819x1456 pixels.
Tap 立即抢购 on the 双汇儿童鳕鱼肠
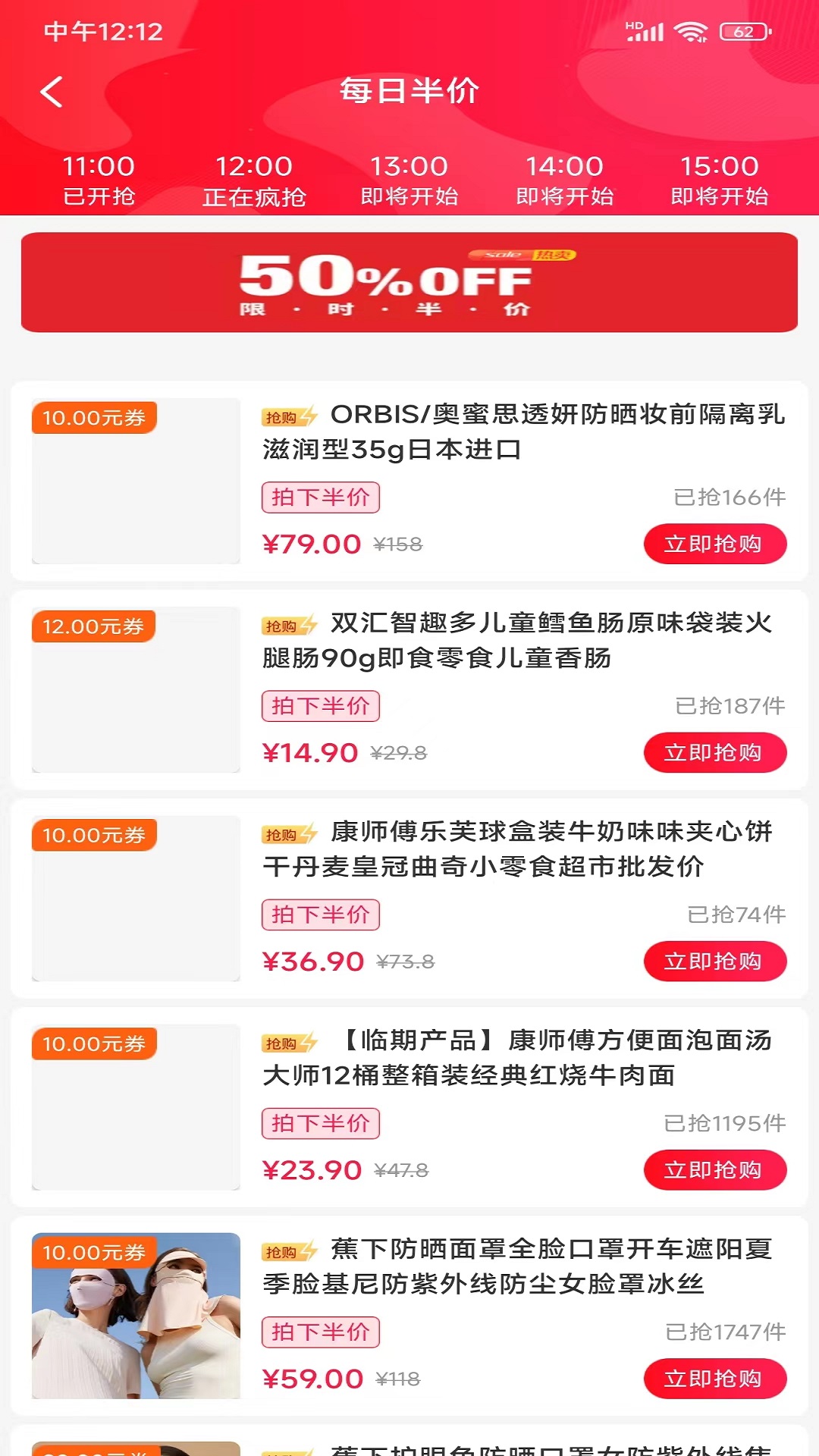tap(714, 752)
